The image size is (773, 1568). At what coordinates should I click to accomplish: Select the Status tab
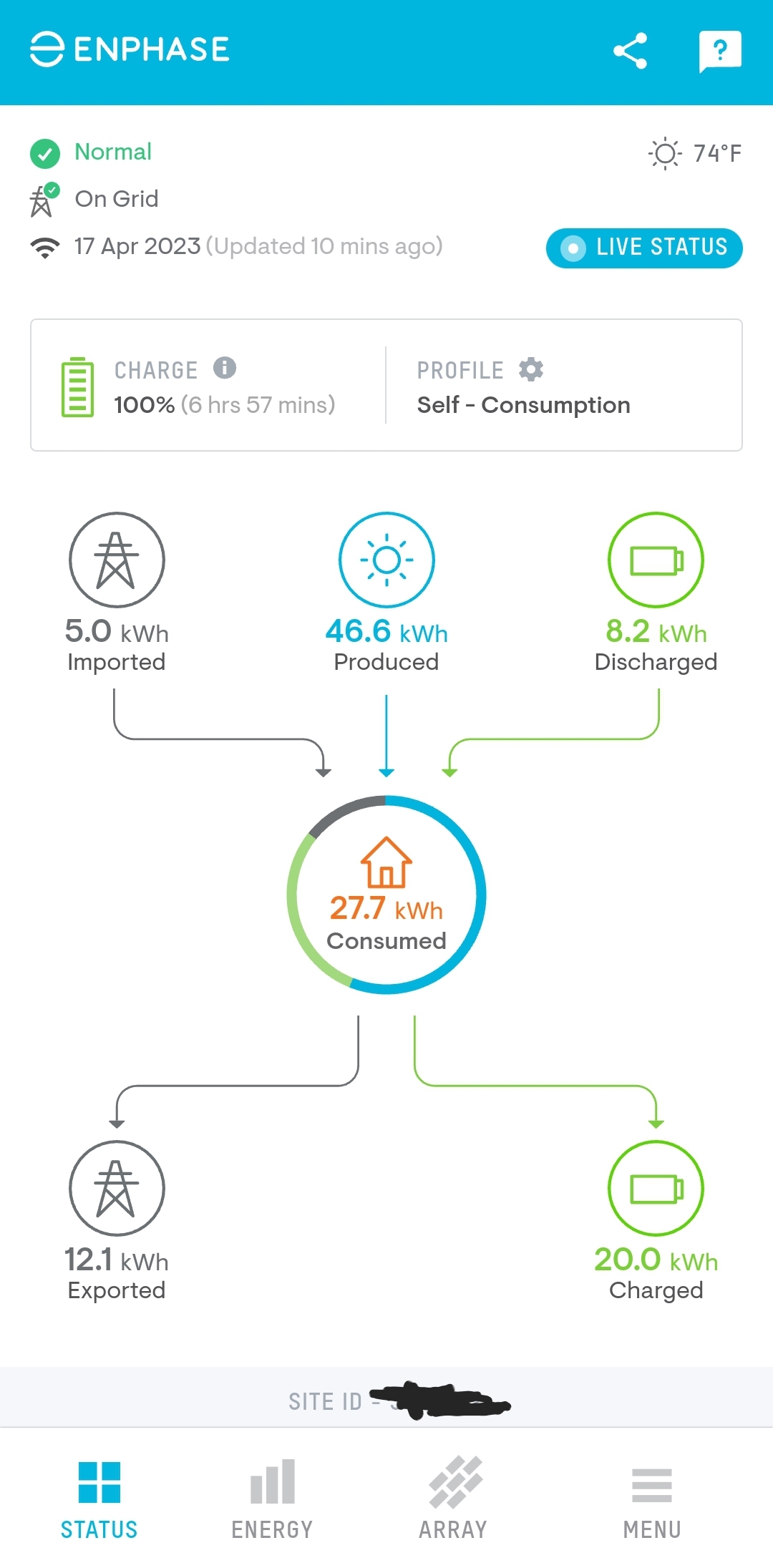click(x=99, y=1497)
